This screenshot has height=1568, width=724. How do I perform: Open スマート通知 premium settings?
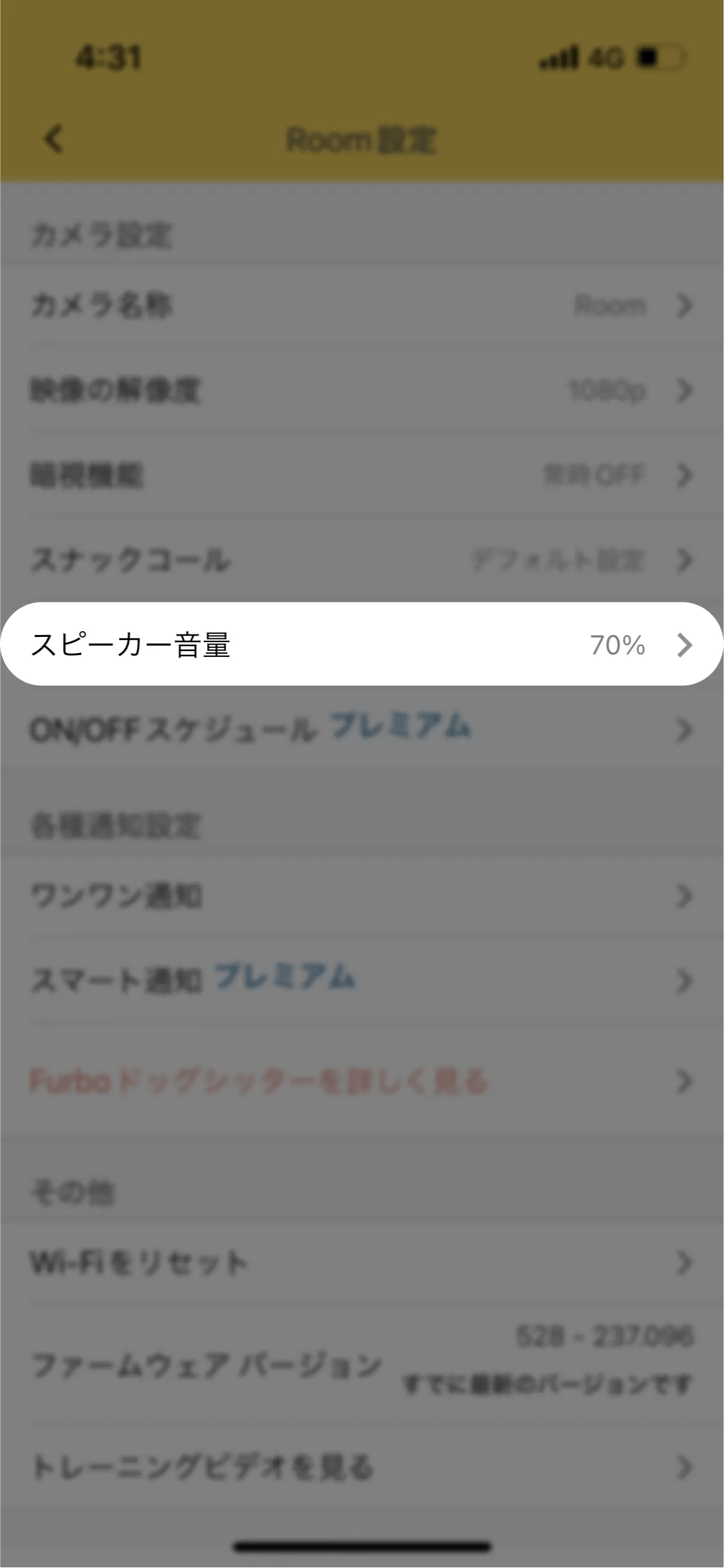pyautogui.click(x=362, y=980)
